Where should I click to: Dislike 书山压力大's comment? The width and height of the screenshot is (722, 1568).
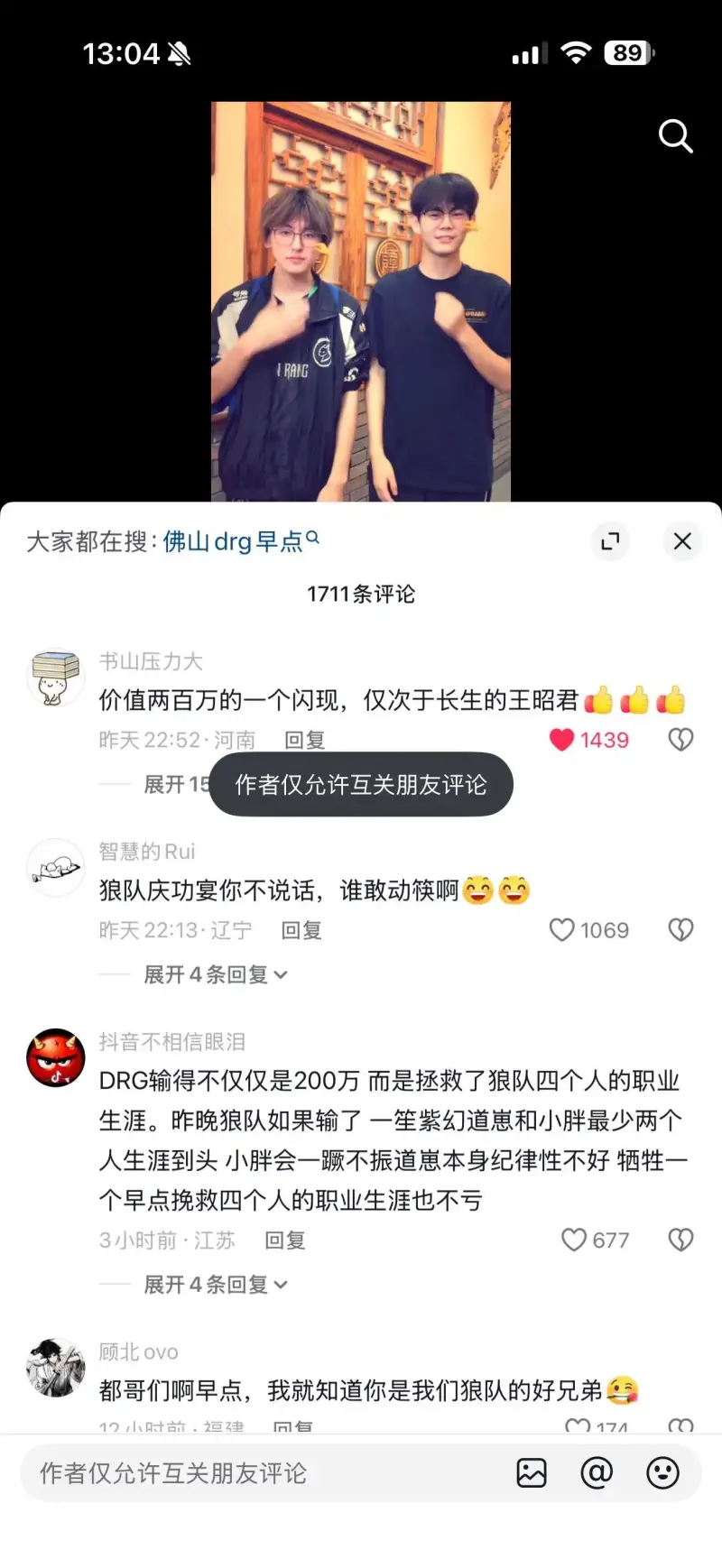(680, 740)
